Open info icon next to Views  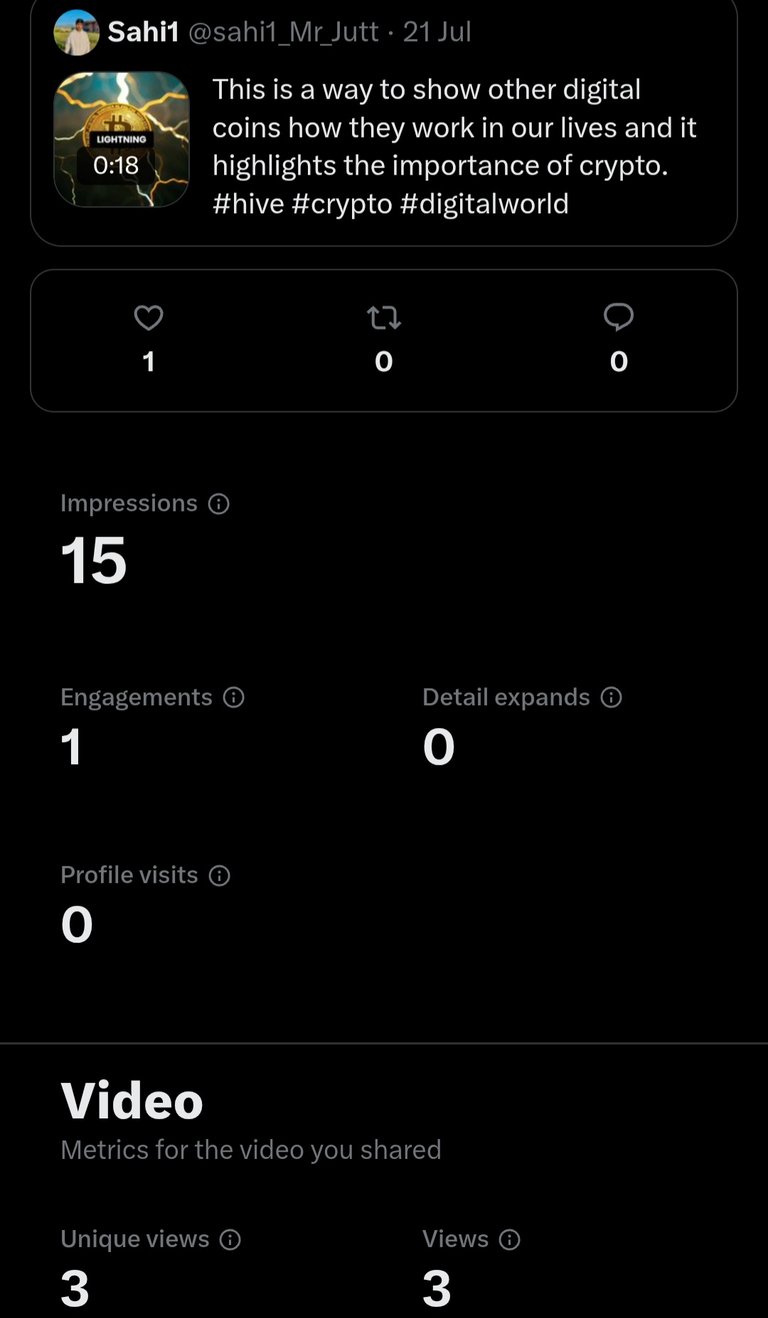coord(510,1239)
